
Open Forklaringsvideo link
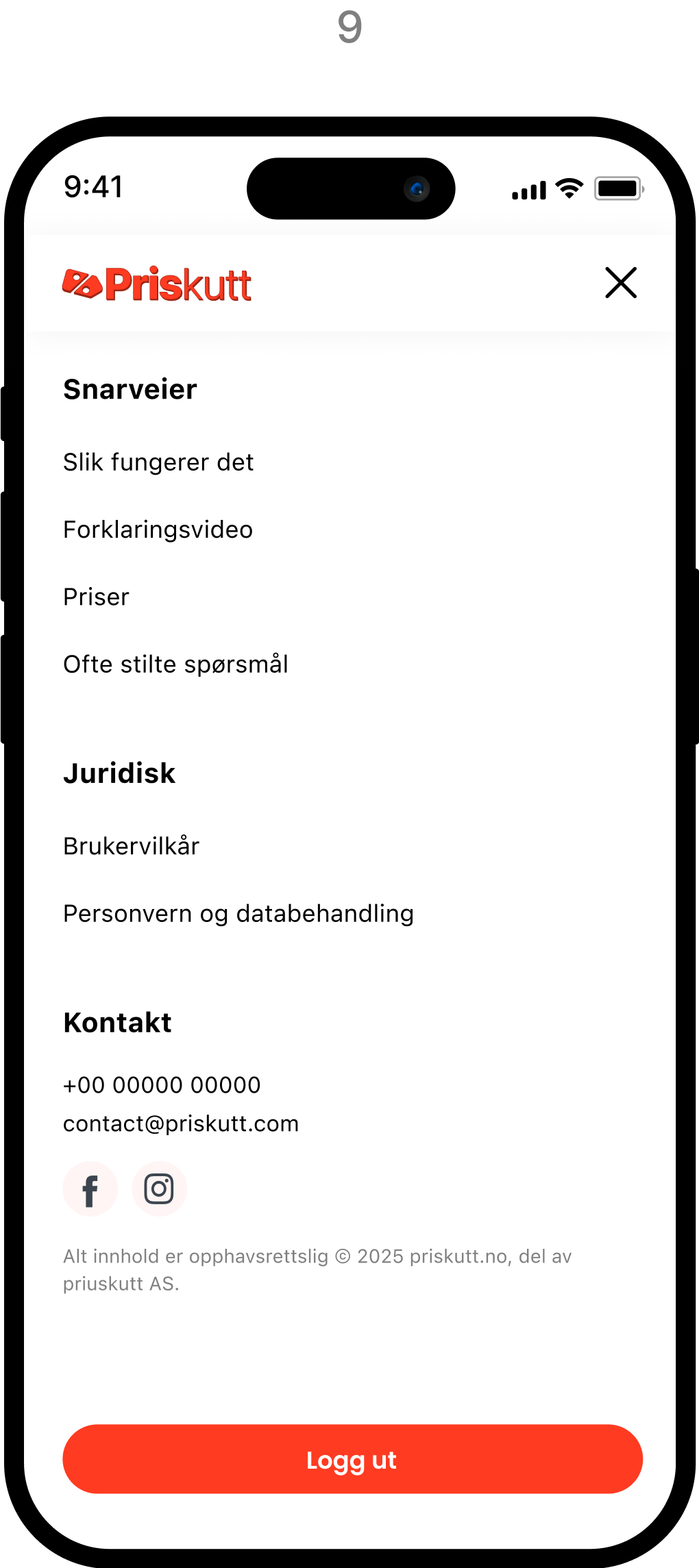(x=158, y=530)
